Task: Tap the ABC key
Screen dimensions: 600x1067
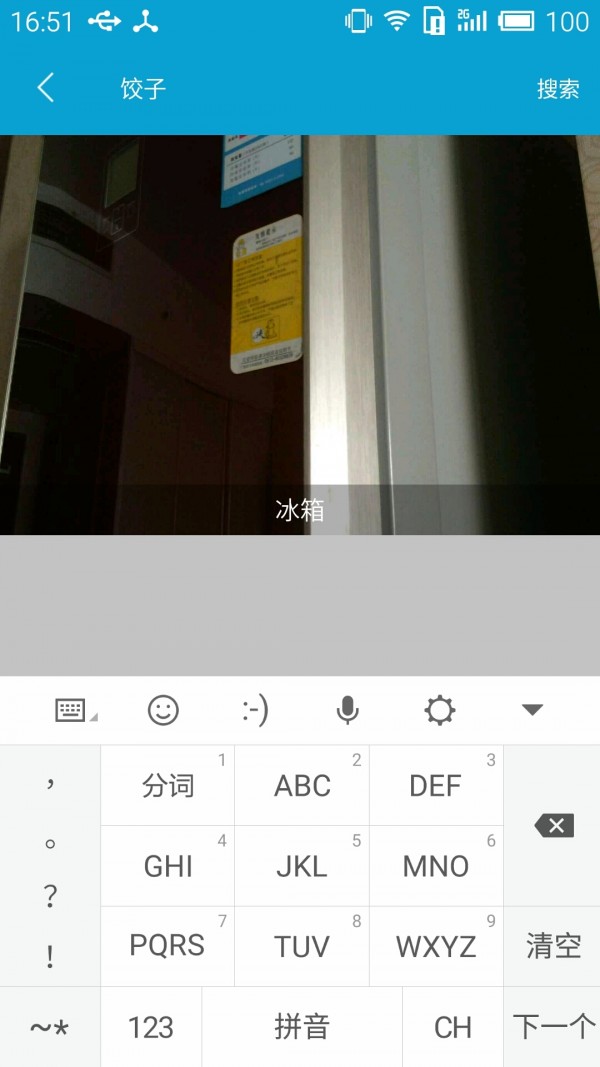Action: coord(302,786)
